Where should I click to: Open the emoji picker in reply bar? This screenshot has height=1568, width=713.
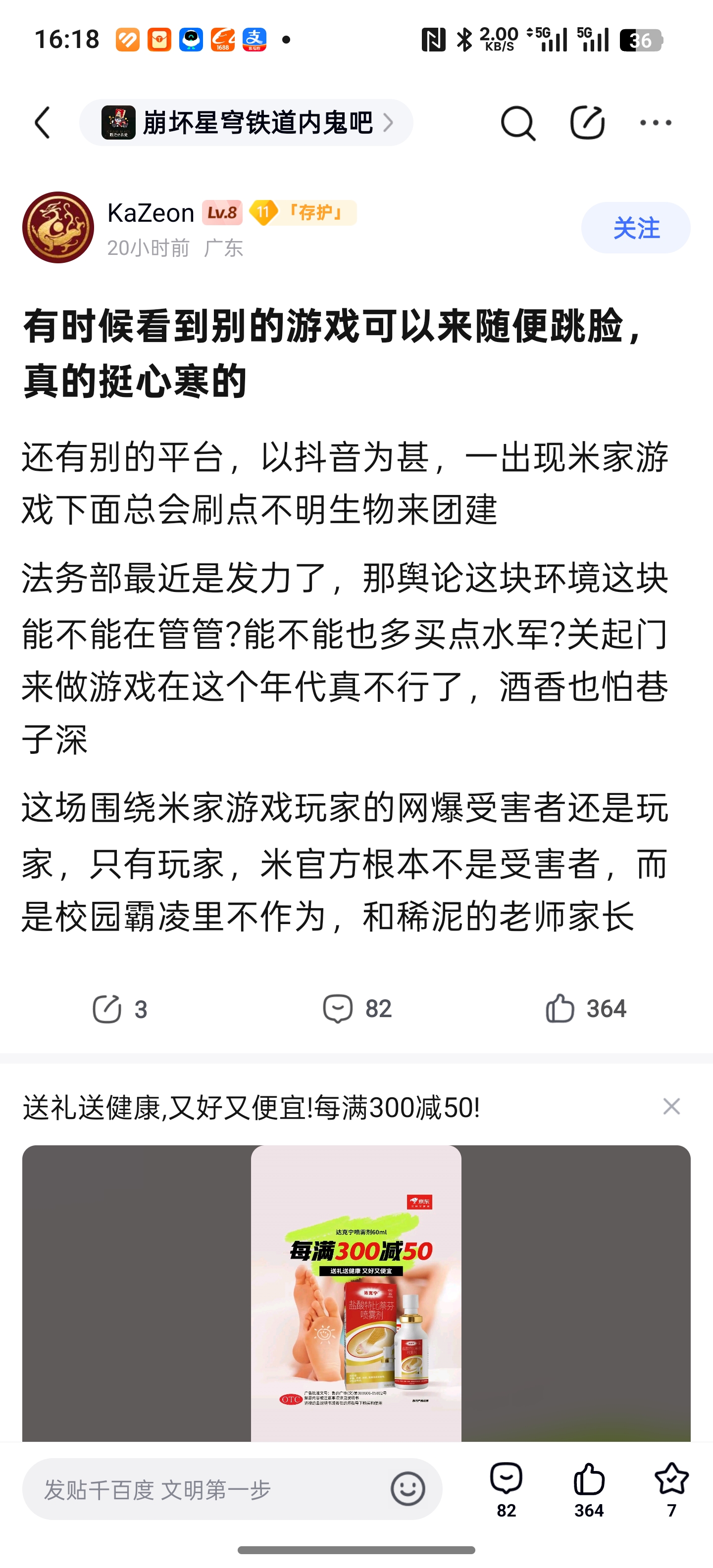407,1489
